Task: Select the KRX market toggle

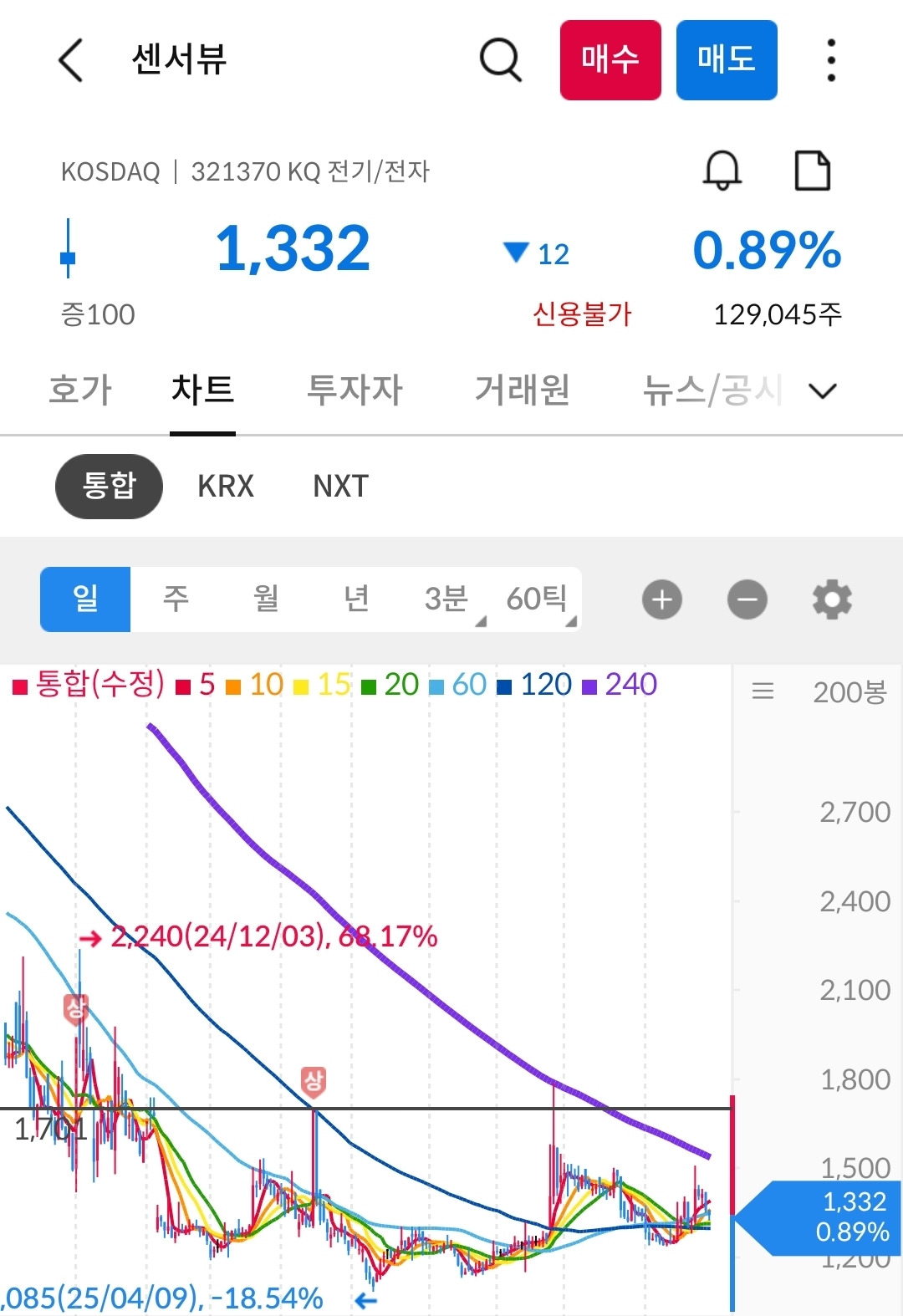Action: point(224,486)
